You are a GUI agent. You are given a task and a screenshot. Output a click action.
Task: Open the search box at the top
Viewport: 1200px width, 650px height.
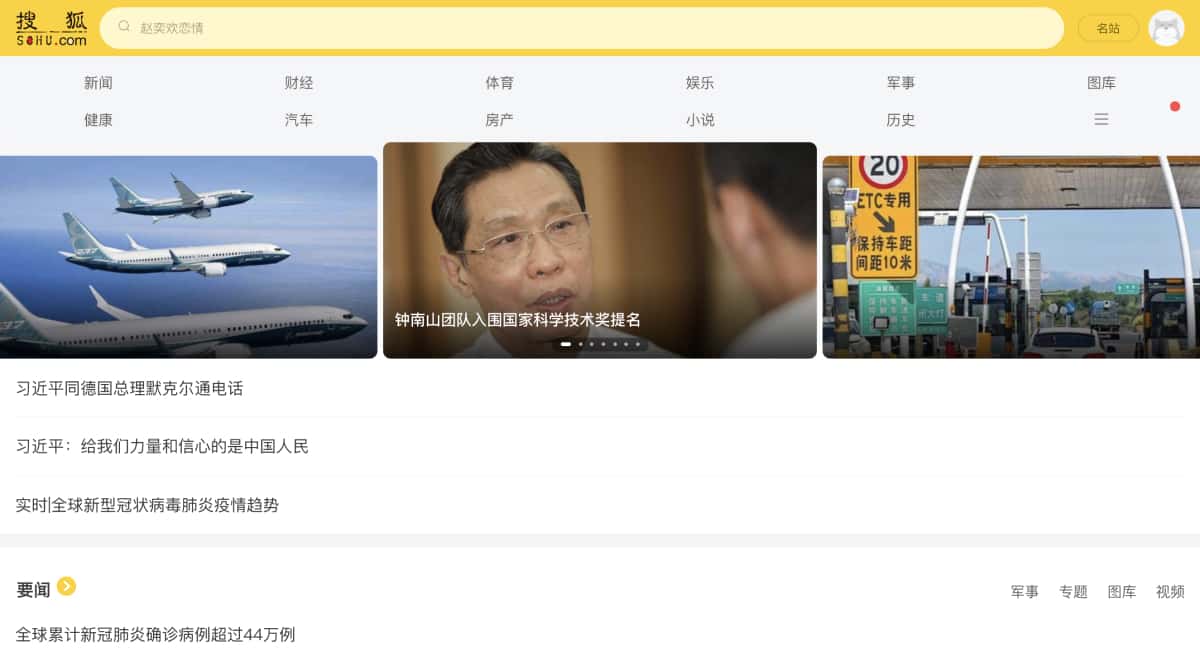580,28
